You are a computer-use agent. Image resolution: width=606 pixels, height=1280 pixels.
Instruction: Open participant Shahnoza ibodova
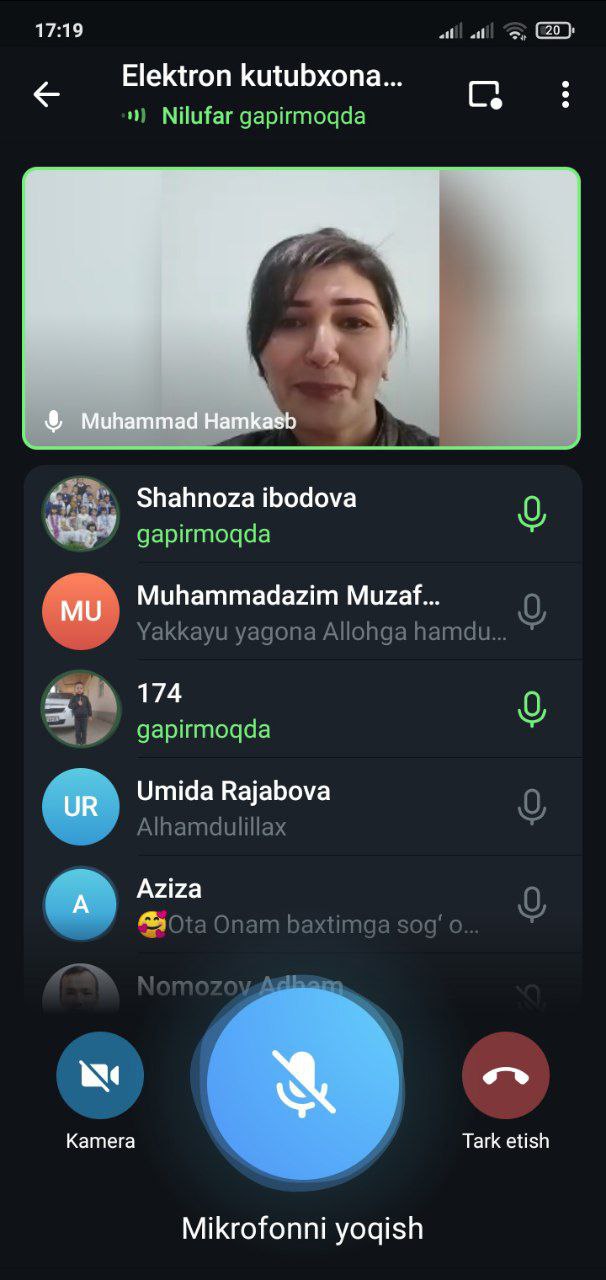tap(300, 514)
